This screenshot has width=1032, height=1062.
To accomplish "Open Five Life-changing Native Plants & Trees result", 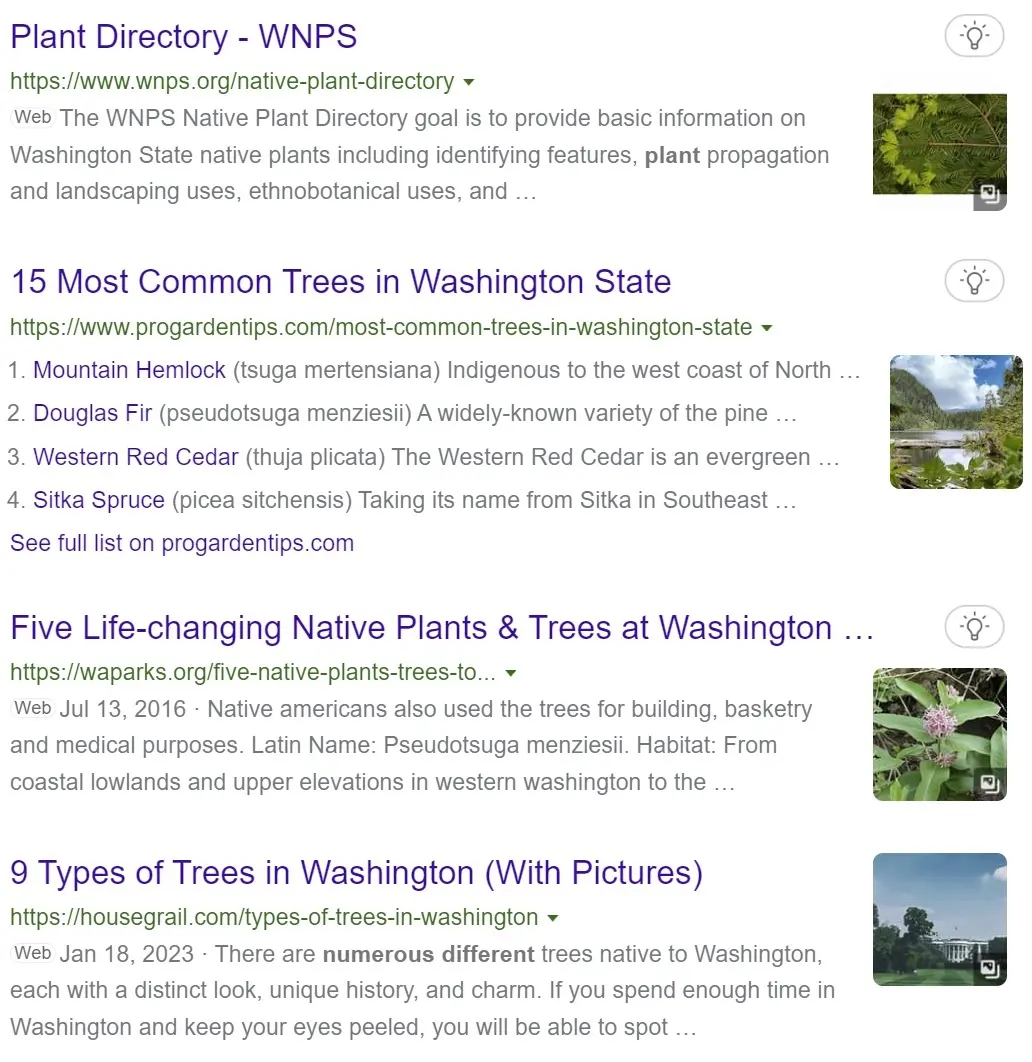I will click(x=441, y=628).
